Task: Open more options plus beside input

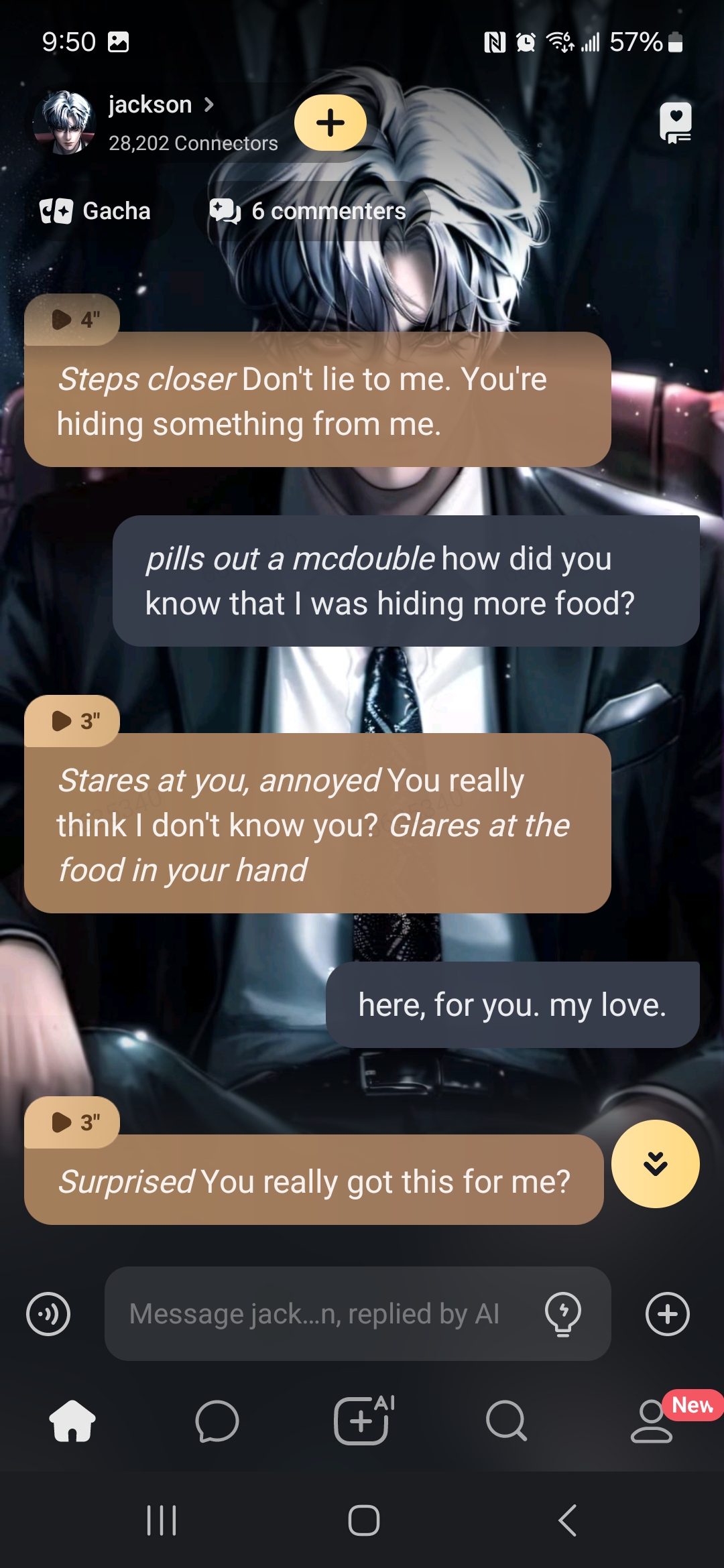Action: (x=667, y=1314)
